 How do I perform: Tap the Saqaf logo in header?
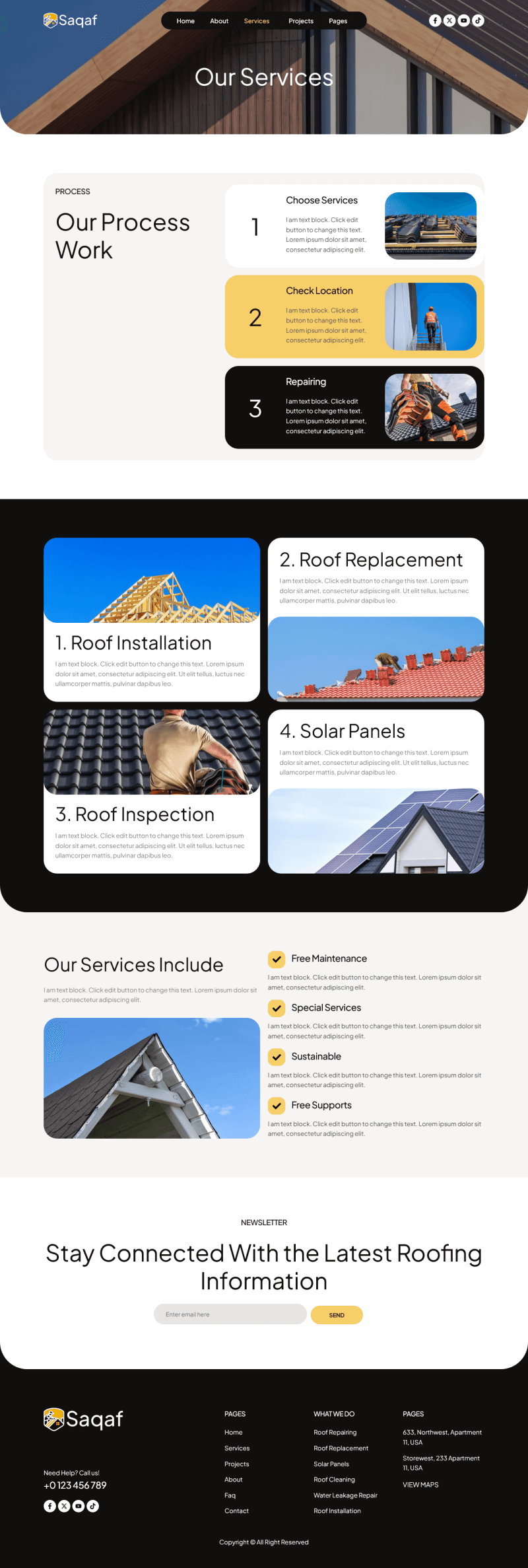coord(70,20)
